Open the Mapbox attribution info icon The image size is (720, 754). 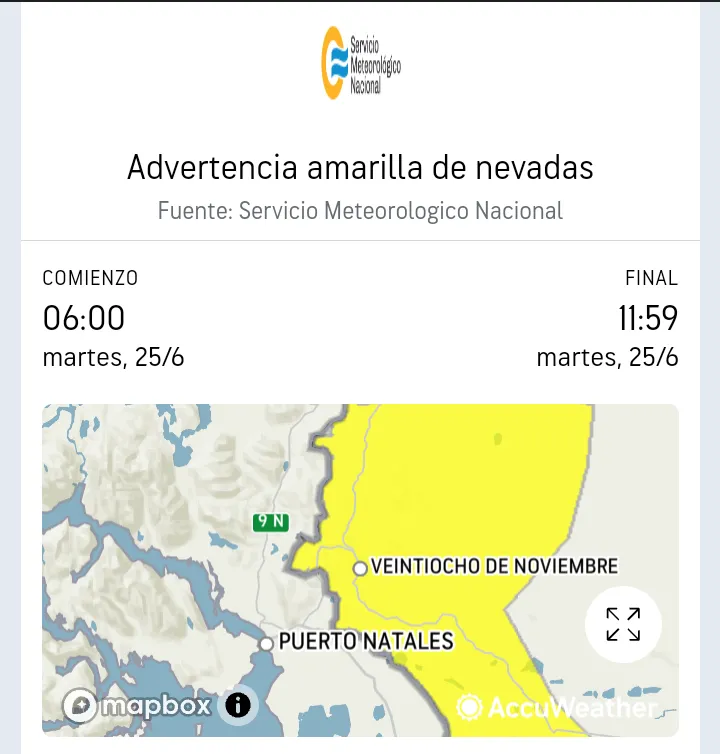pyautogui.click(x=237, y=705)
